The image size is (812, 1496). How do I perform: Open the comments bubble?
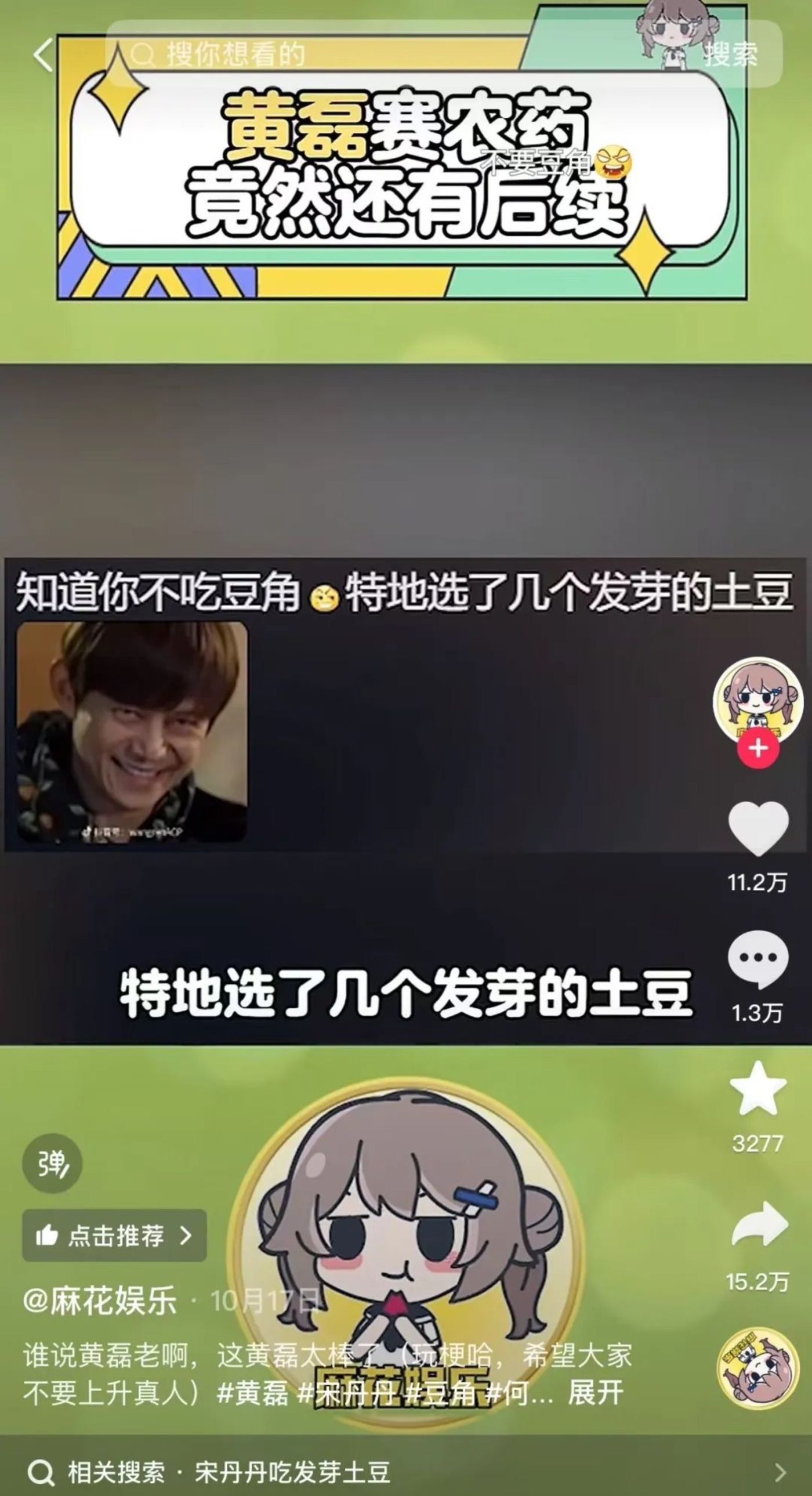coord(757,958)
